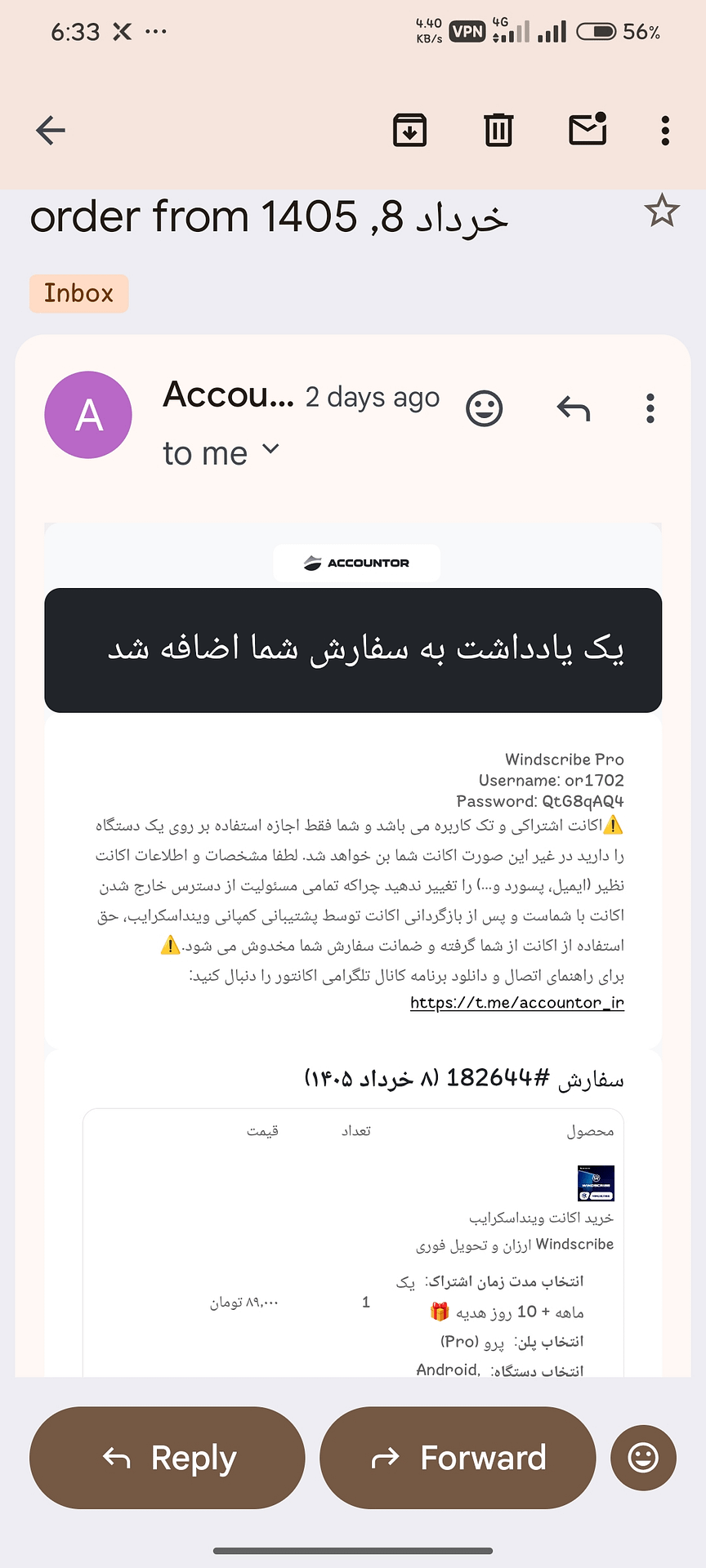Delete this email with the trash icon

[498, 130]
